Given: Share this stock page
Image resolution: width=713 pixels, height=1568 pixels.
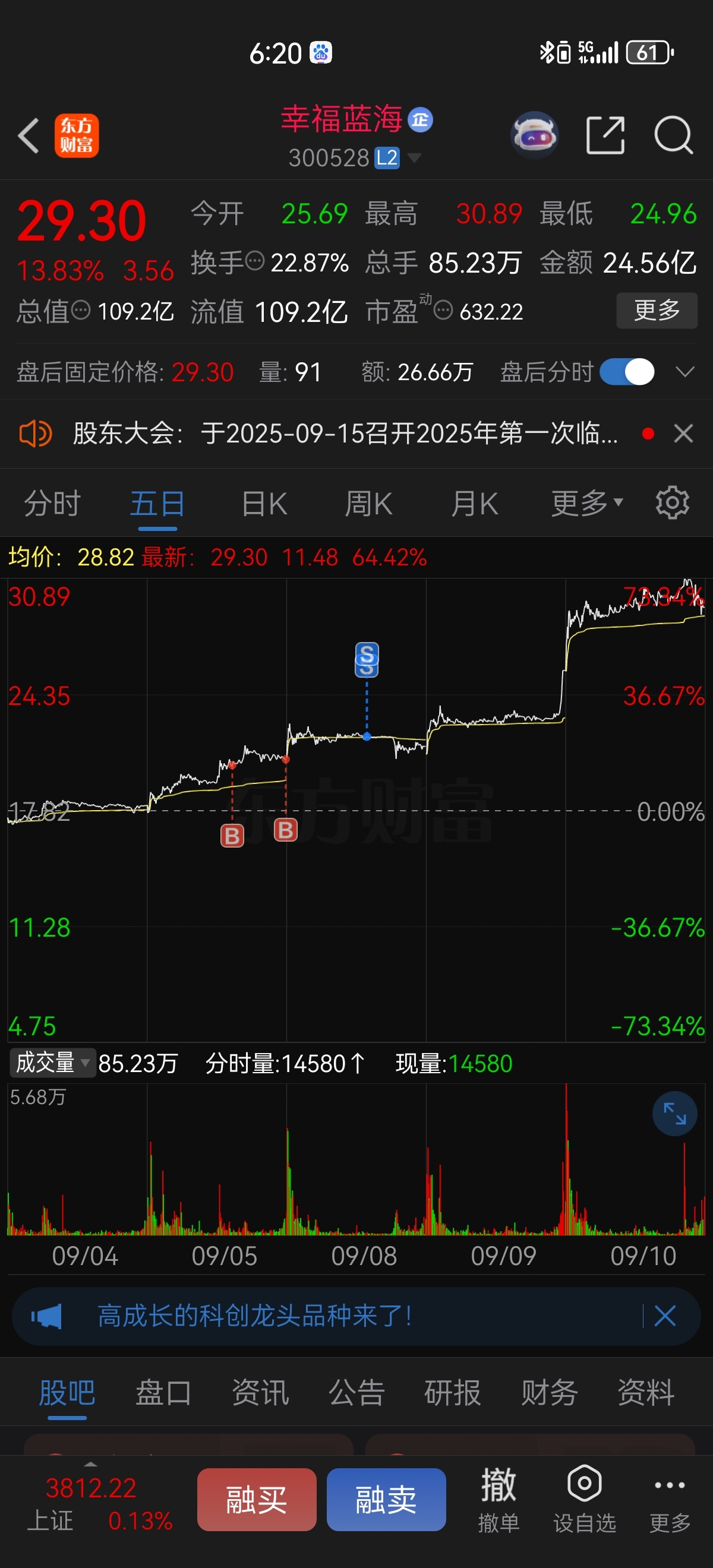Looking at the screenshot, I should 605,135.
